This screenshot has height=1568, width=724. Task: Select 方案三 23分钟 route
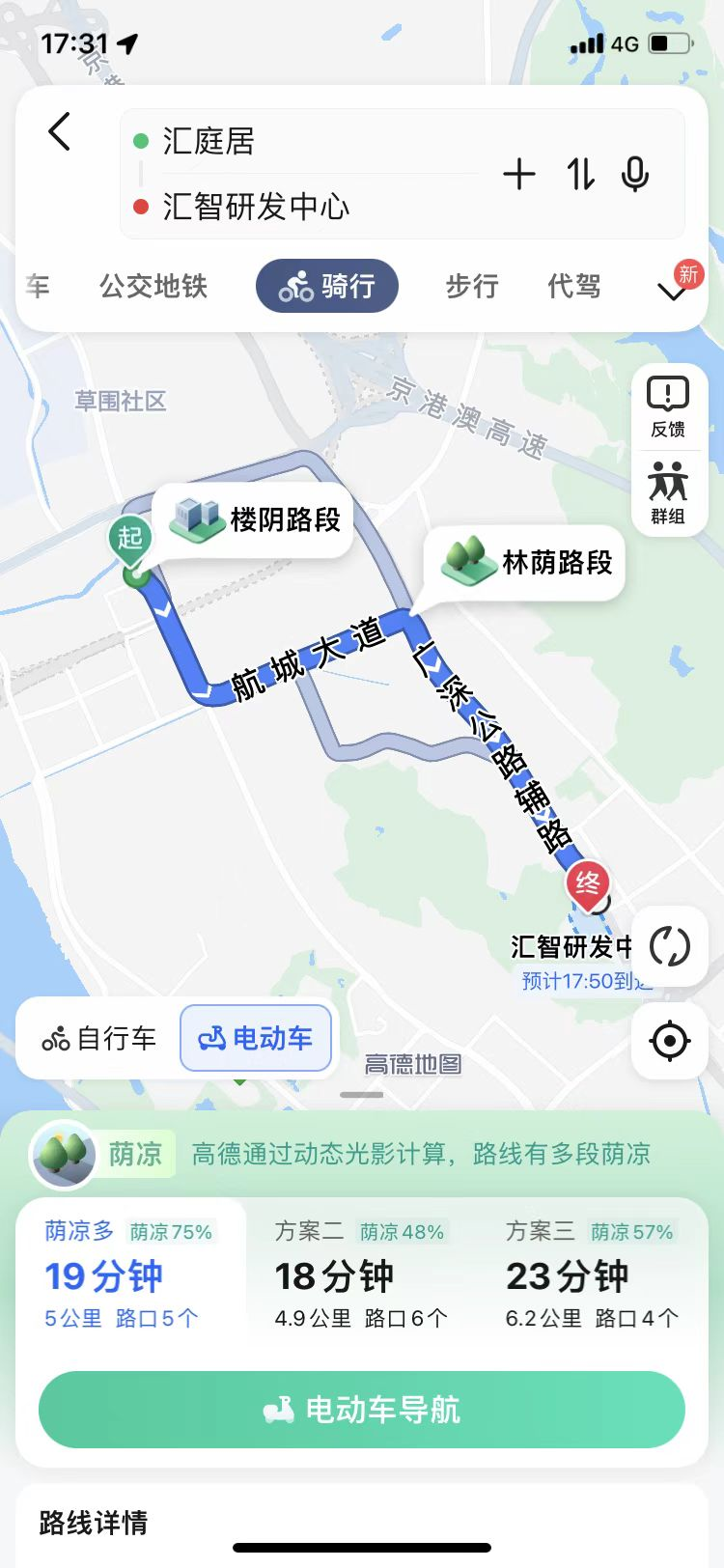pos(592,1274)
